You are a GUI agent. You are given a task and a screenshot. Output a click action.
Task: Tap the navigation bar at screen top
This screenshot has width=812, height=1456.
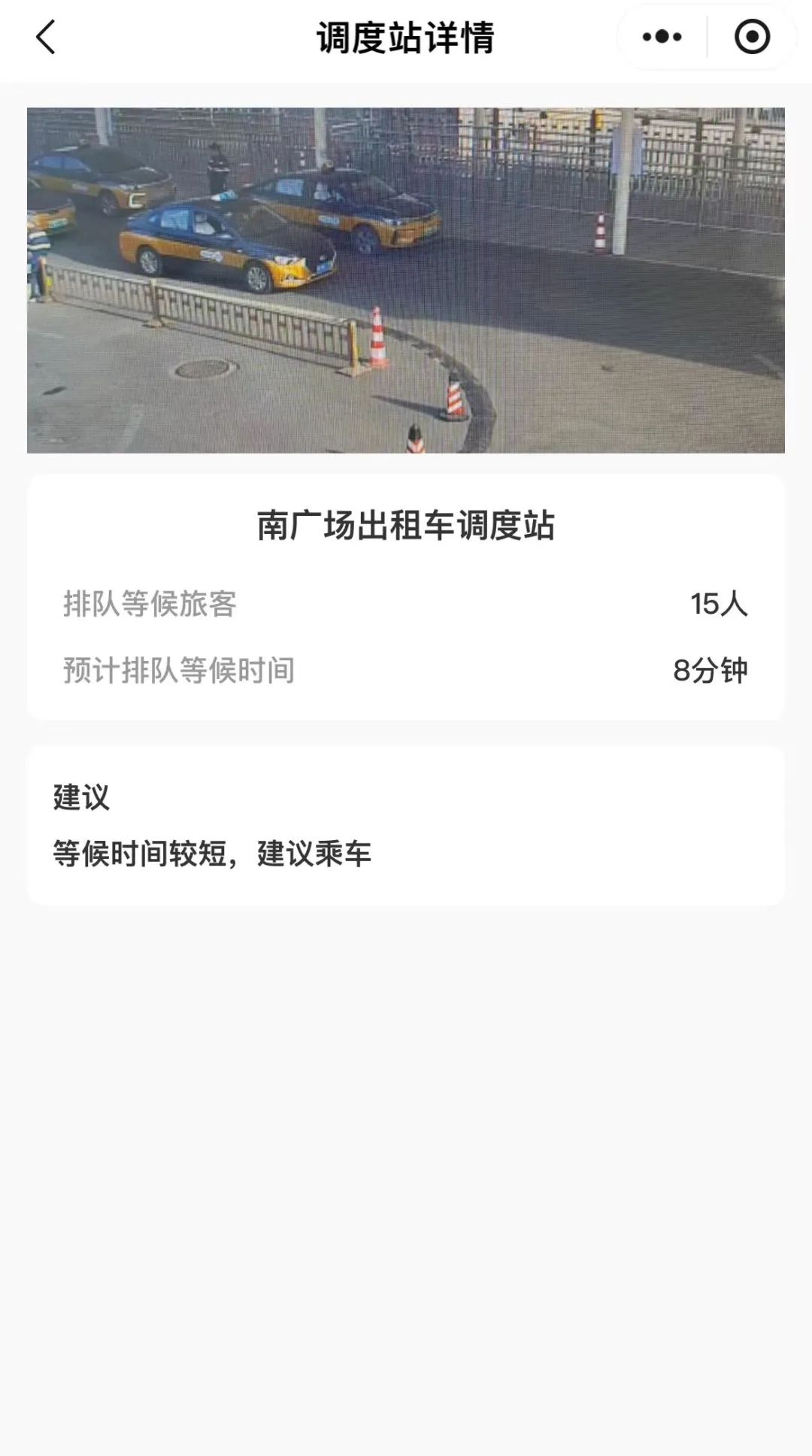coord(406,36)
